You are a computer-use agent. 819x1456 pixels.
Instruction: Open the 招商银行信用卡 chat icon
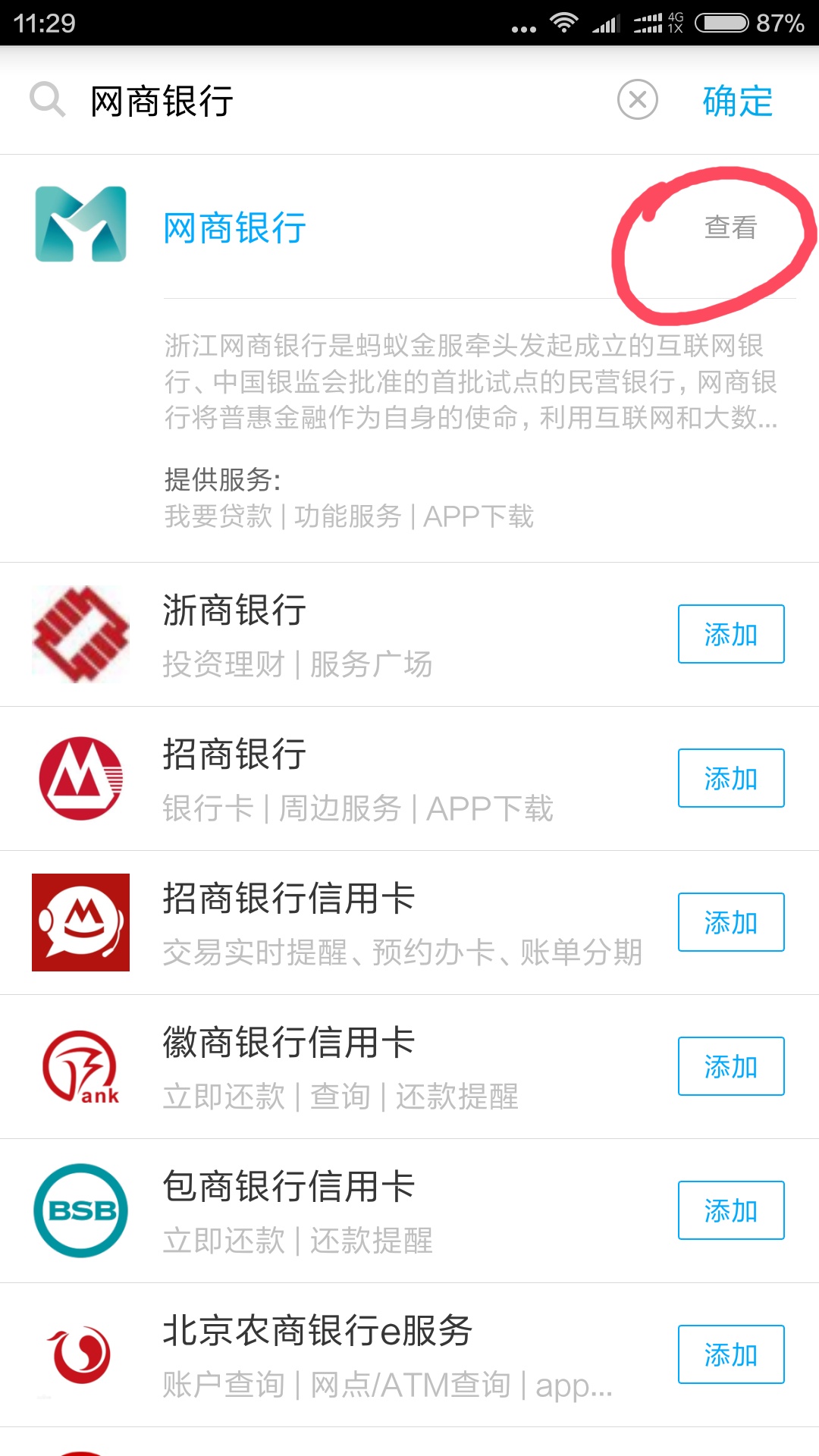pyautogui.click(x=80, y=922)
